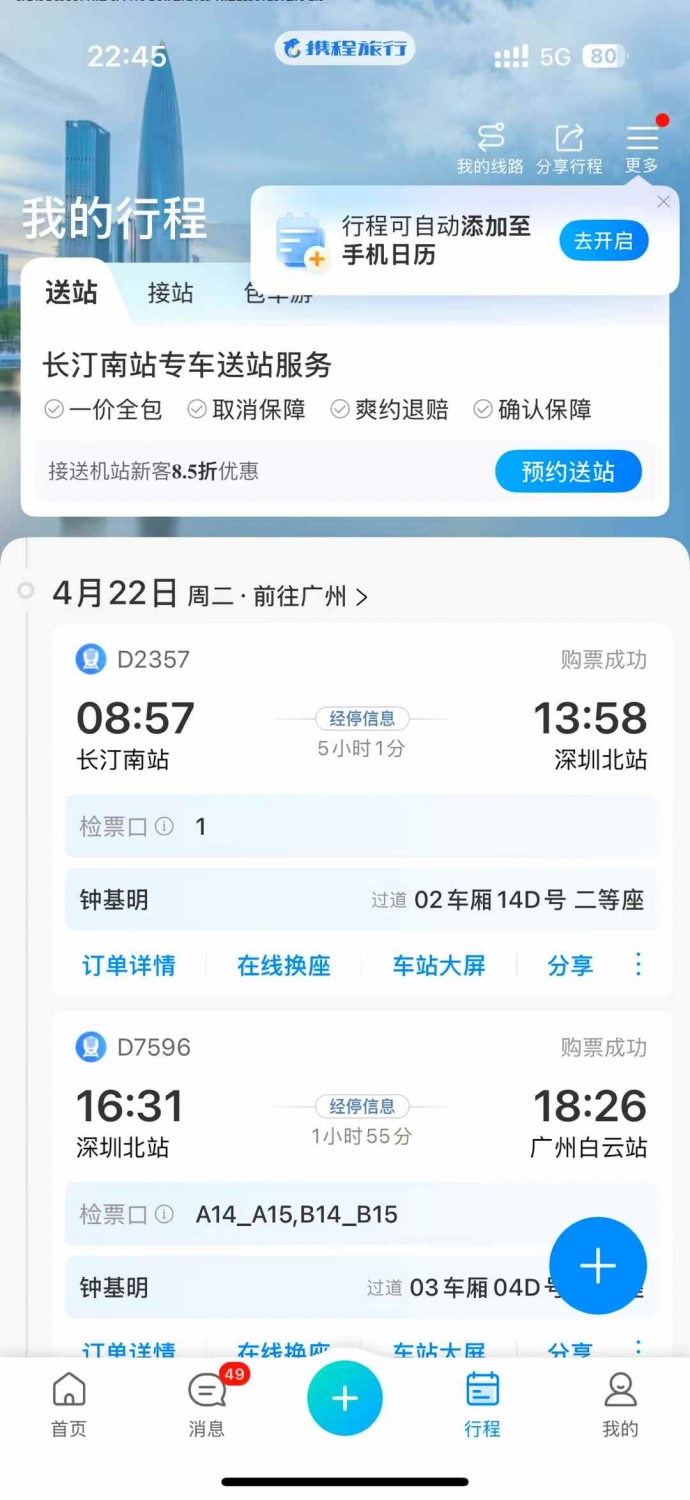Select the 送站 tab
690x1500 pixels.
click(71, 293)
